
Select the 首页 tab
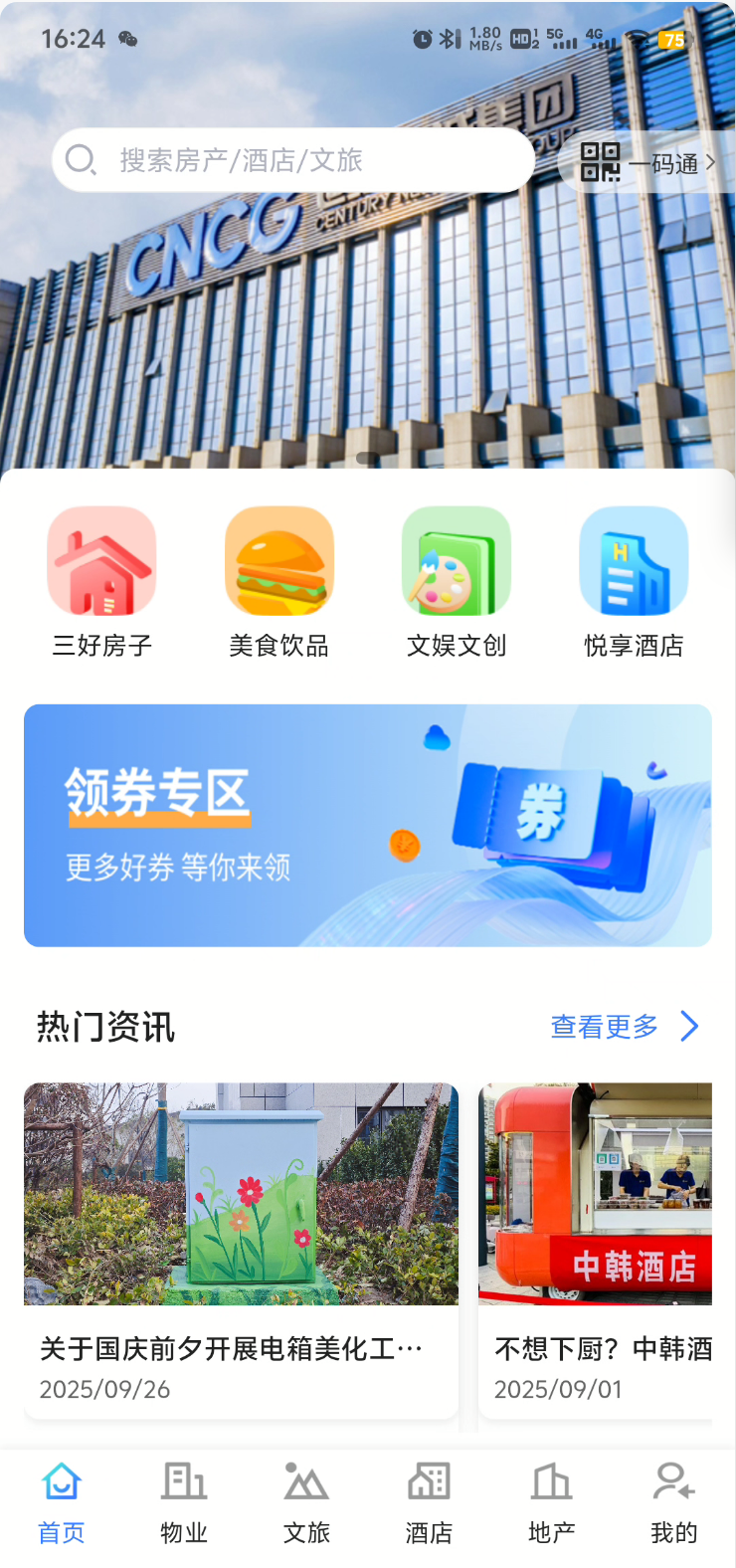tap(62, 1502)
